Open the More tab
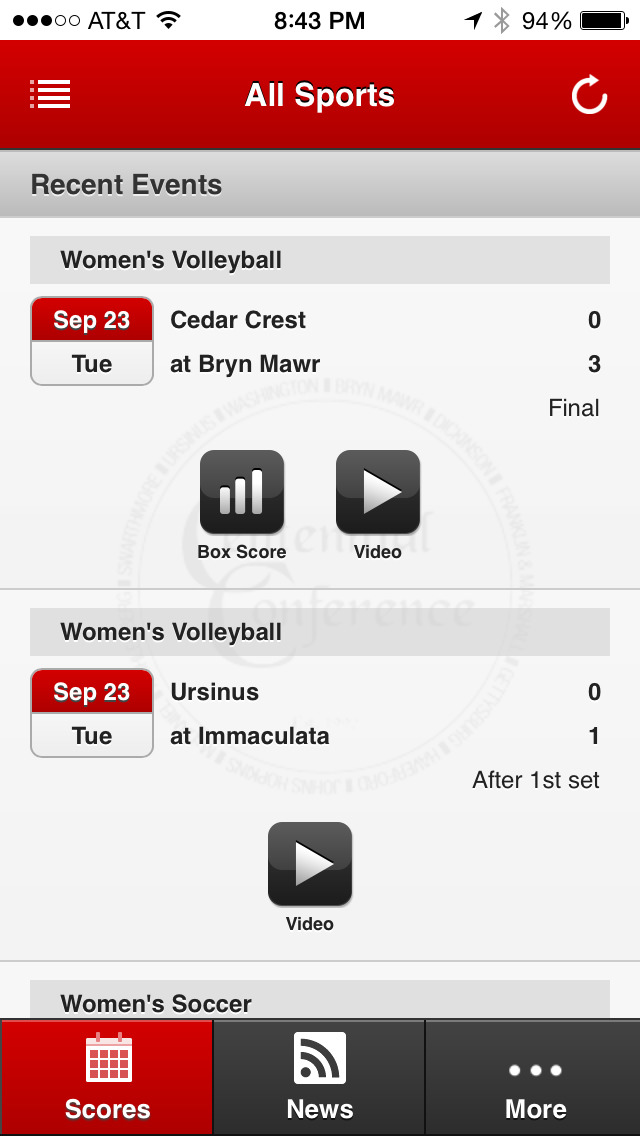 [x=534, y=1077]
